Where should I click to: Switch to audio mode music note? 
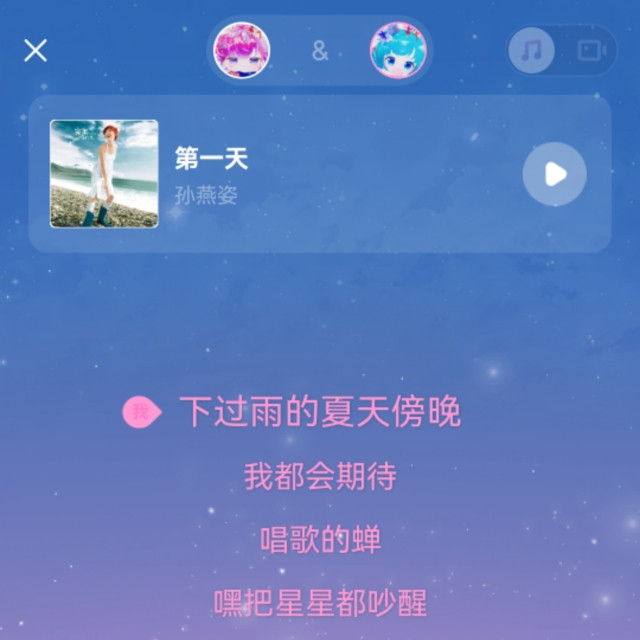pos(531,51)
